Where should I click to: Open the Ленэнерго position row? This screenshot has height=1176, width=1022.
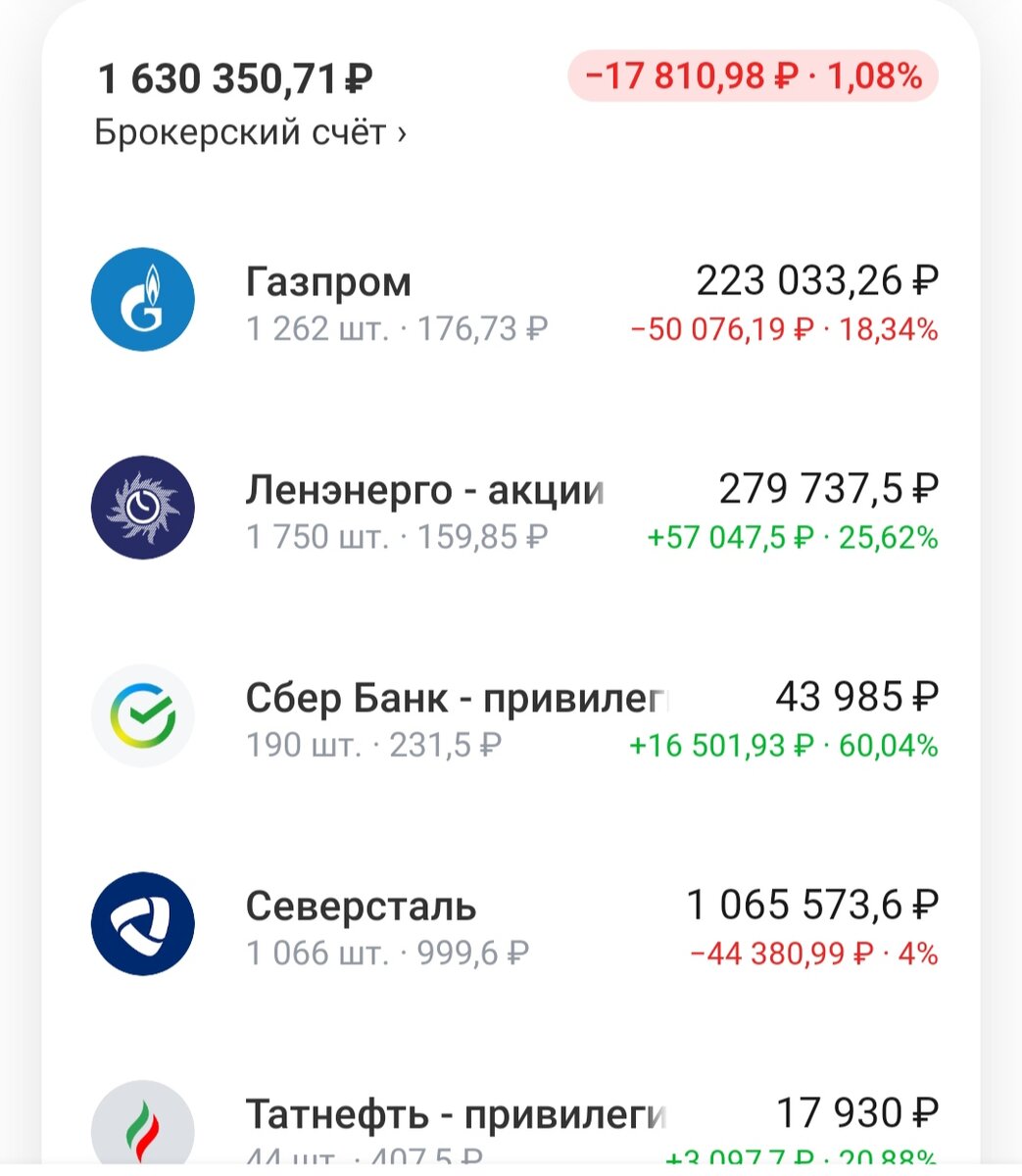(x=510, y=507)
